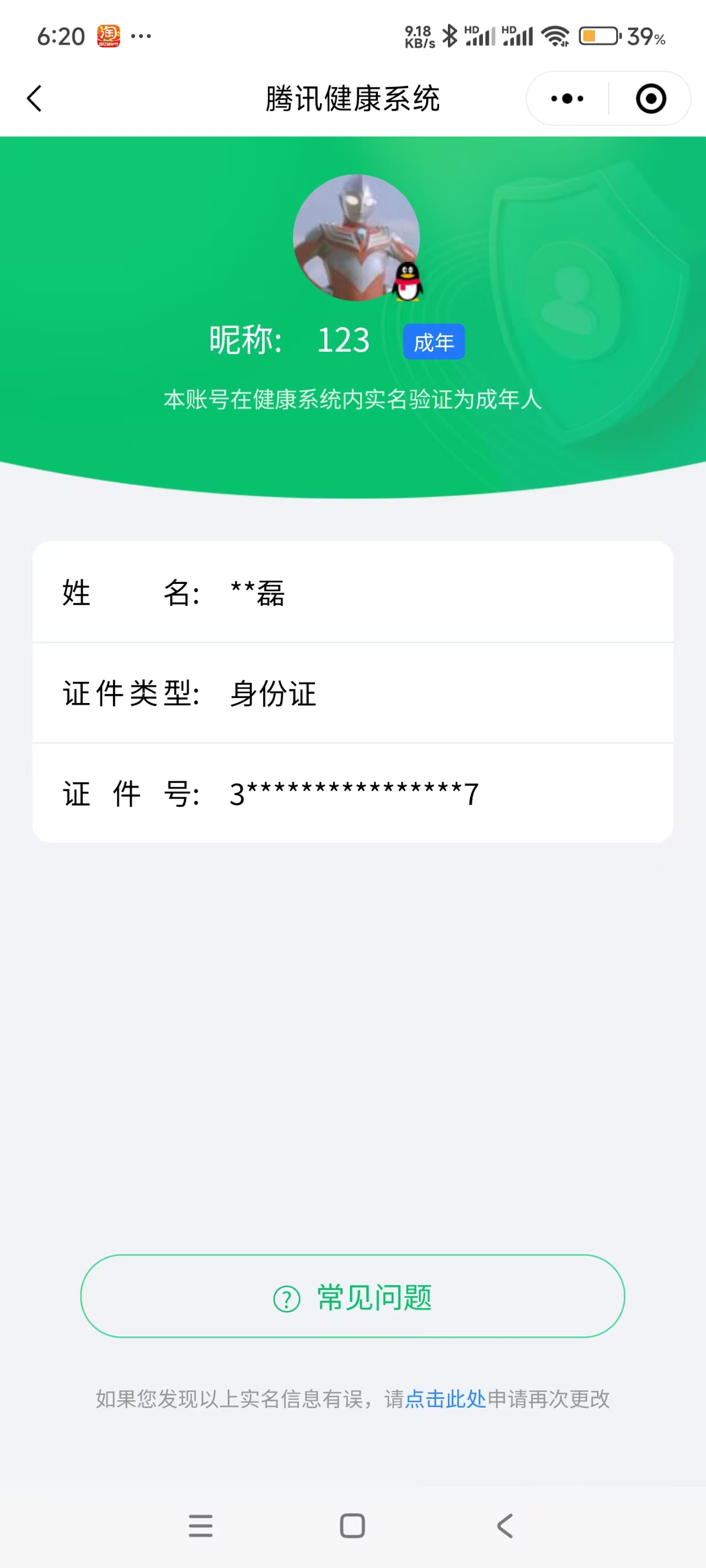Screen dimensions: 706x1568
Task: Tap the 点击此处 link to change info
Action: [x=445, y=1399]
